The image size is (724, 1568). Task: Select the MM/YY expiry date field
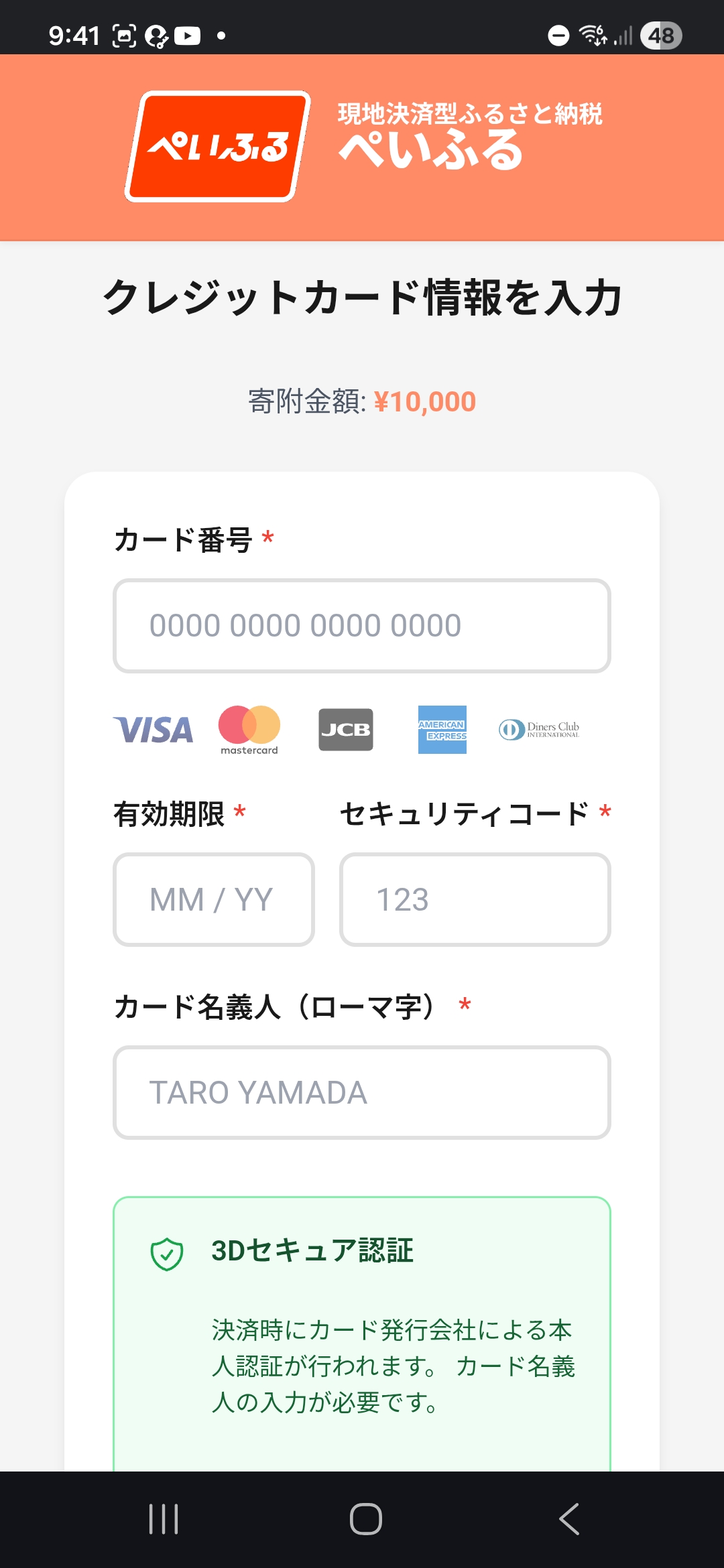(x=213, y=900)
